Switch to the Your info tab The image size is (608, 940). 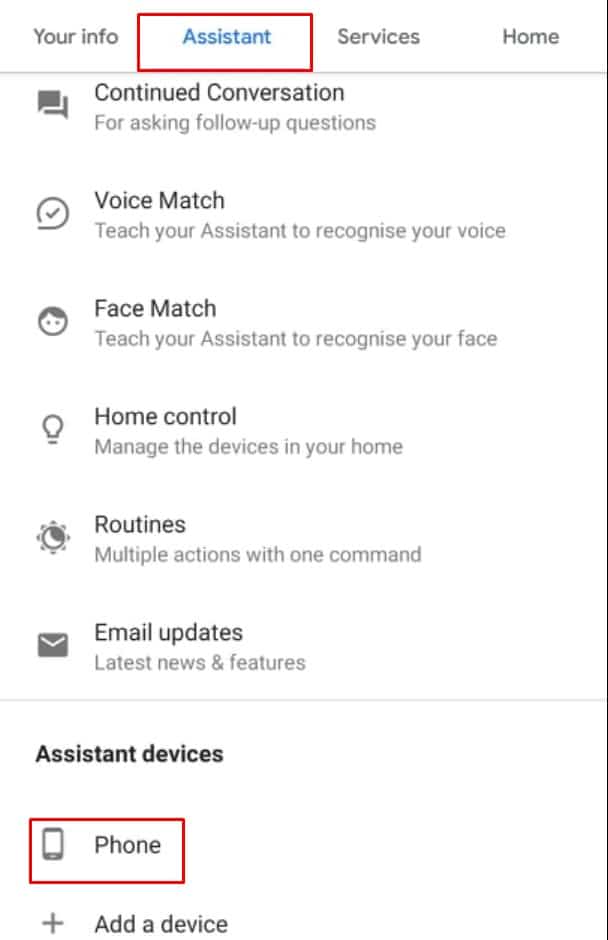pyautogui.click(x=75, y=37)
